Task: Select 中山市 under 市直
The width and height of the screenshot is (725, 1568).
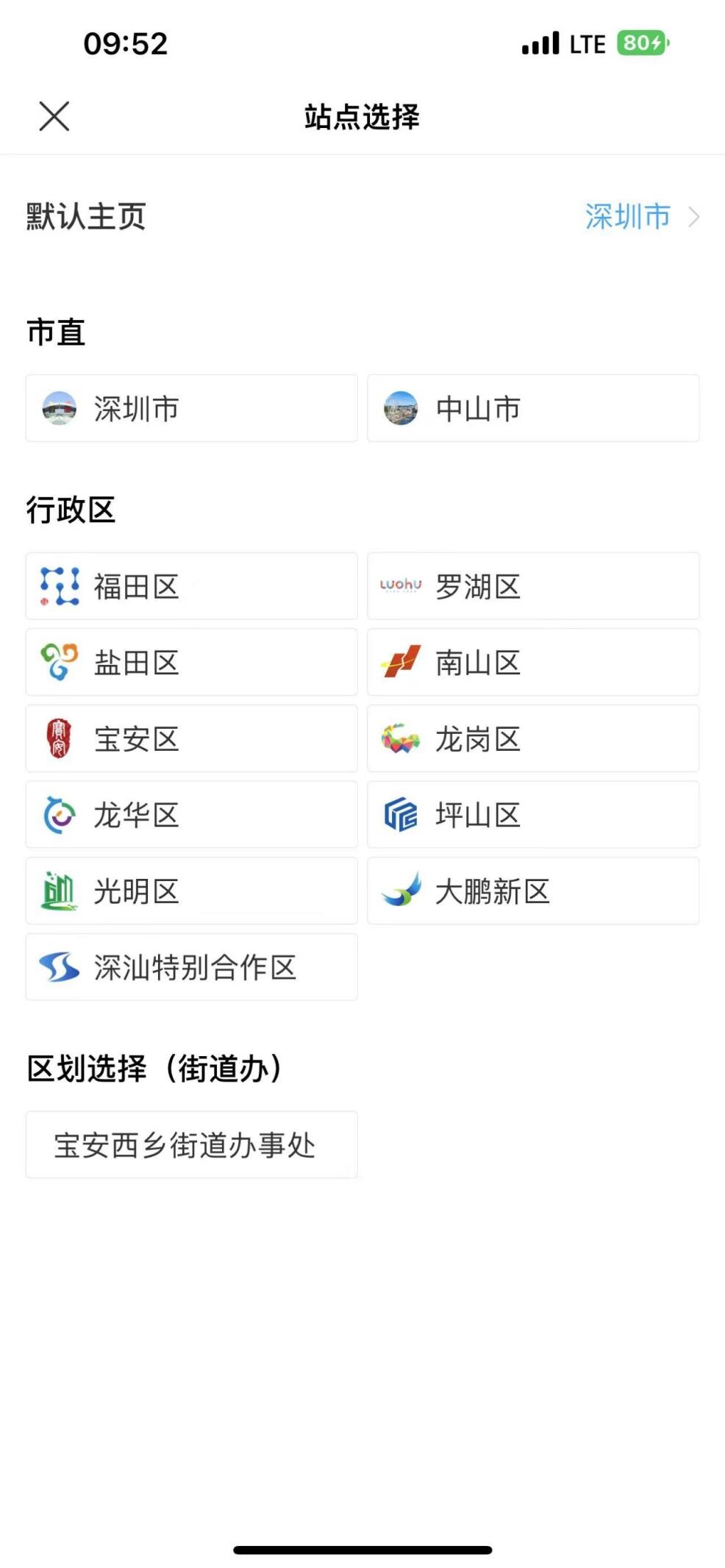Action: (533, 408)
